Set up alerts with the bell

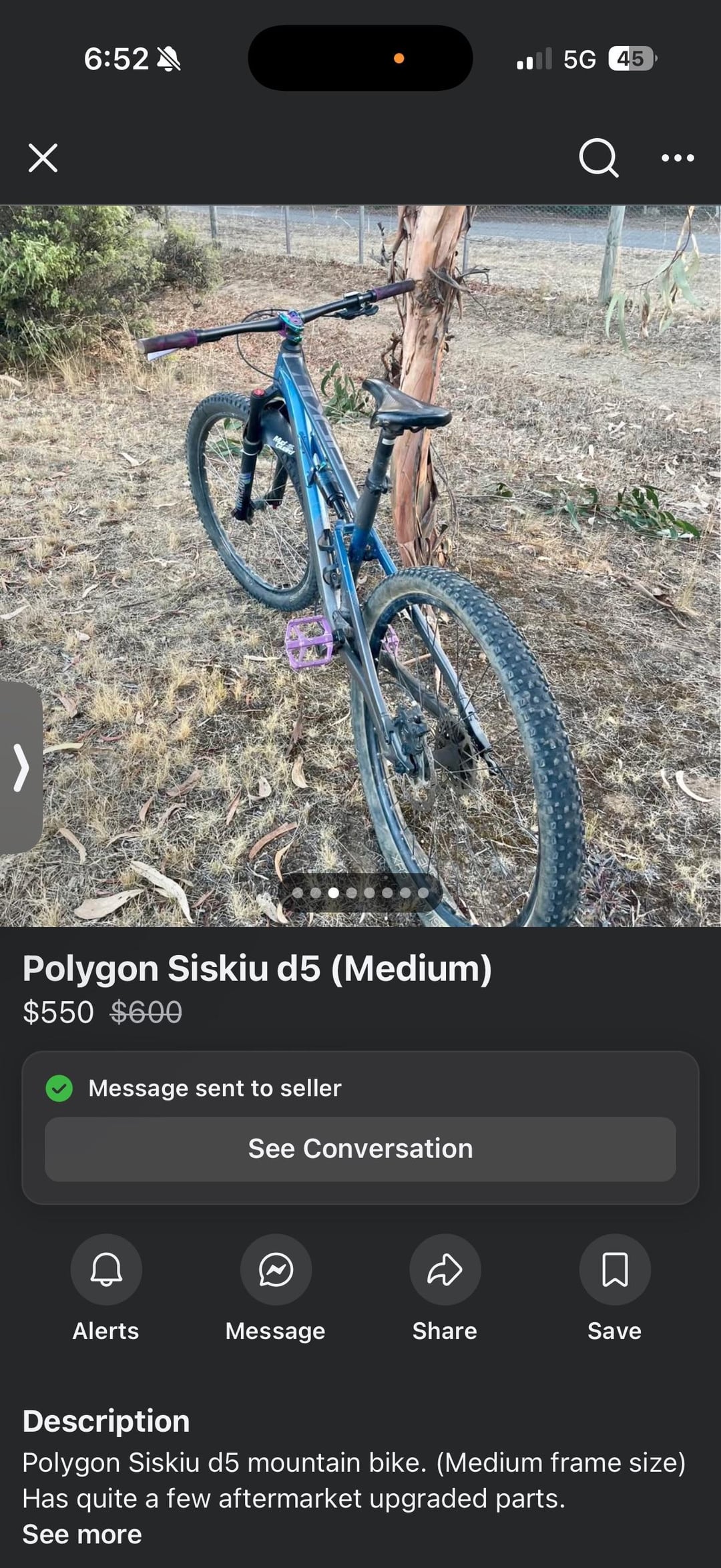pyautogui.click(x=106, y=1269)
